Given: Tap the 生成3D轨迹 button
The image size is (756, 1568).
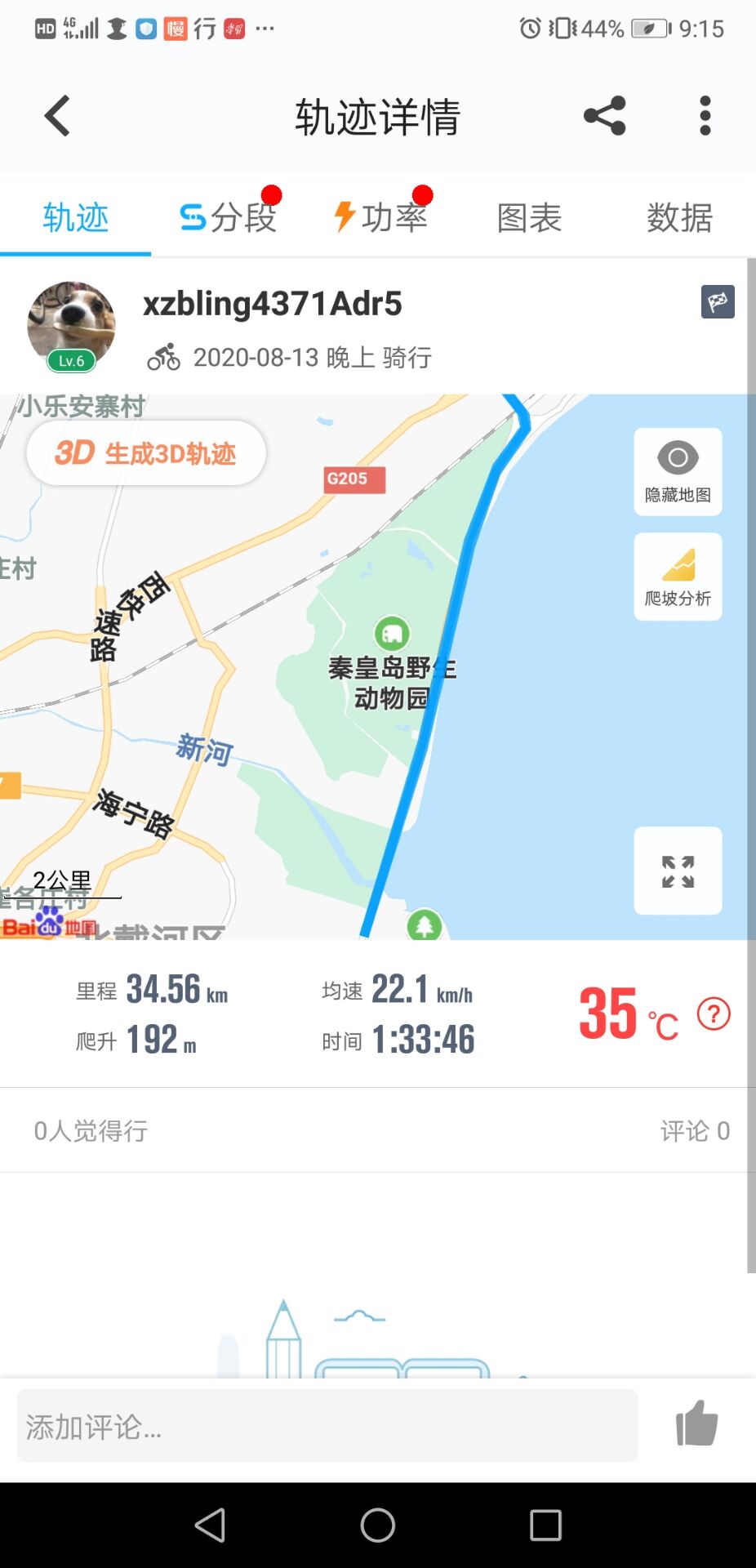Looking at the screenshot, I should pos(146,453).
